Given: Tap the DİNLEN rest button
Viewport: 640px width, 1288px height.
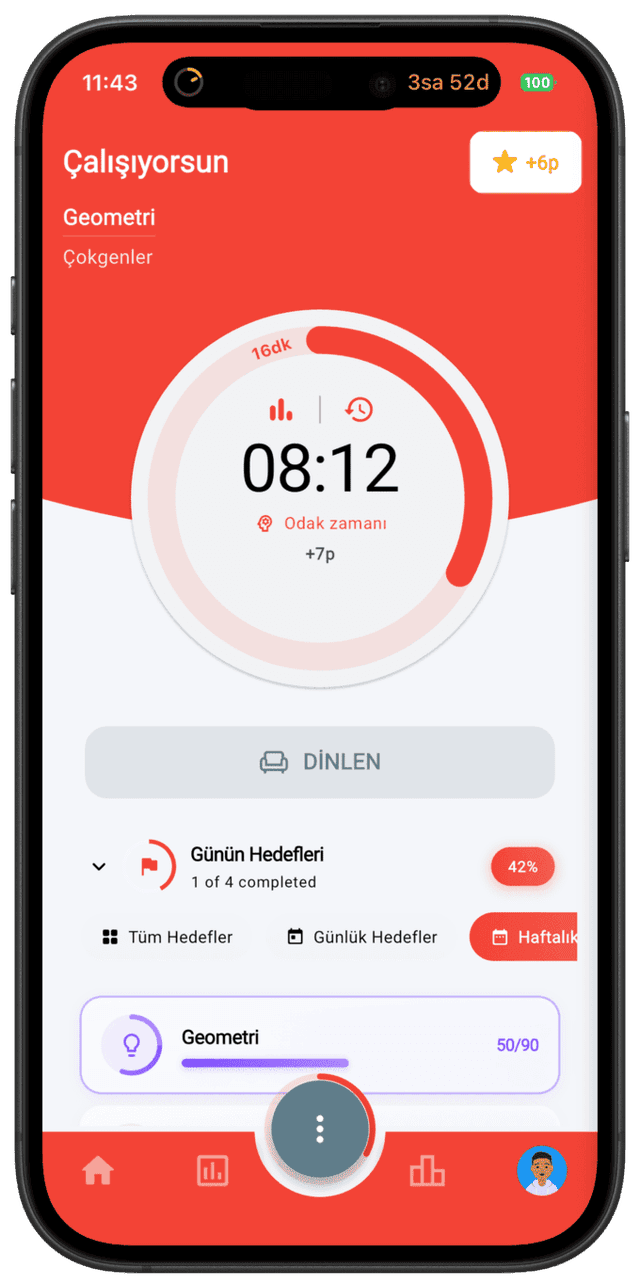Looking at the screenshot, I should click(x=320, y=762).
